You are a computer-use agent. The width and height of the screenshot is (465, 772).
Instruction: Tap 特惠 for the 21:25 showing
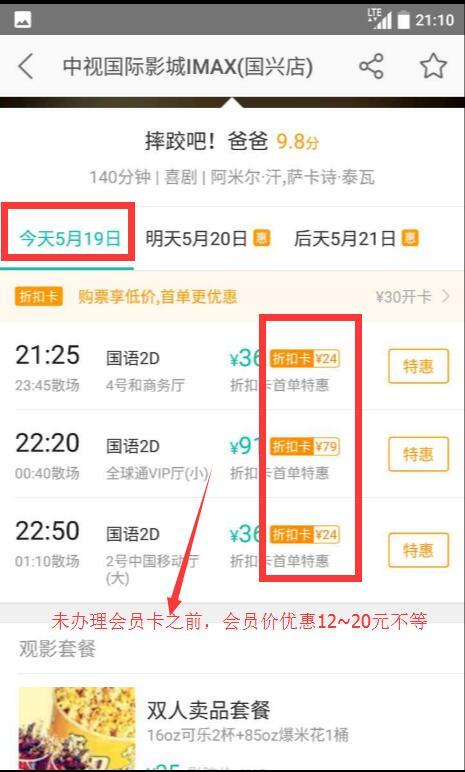pos(418,366)
